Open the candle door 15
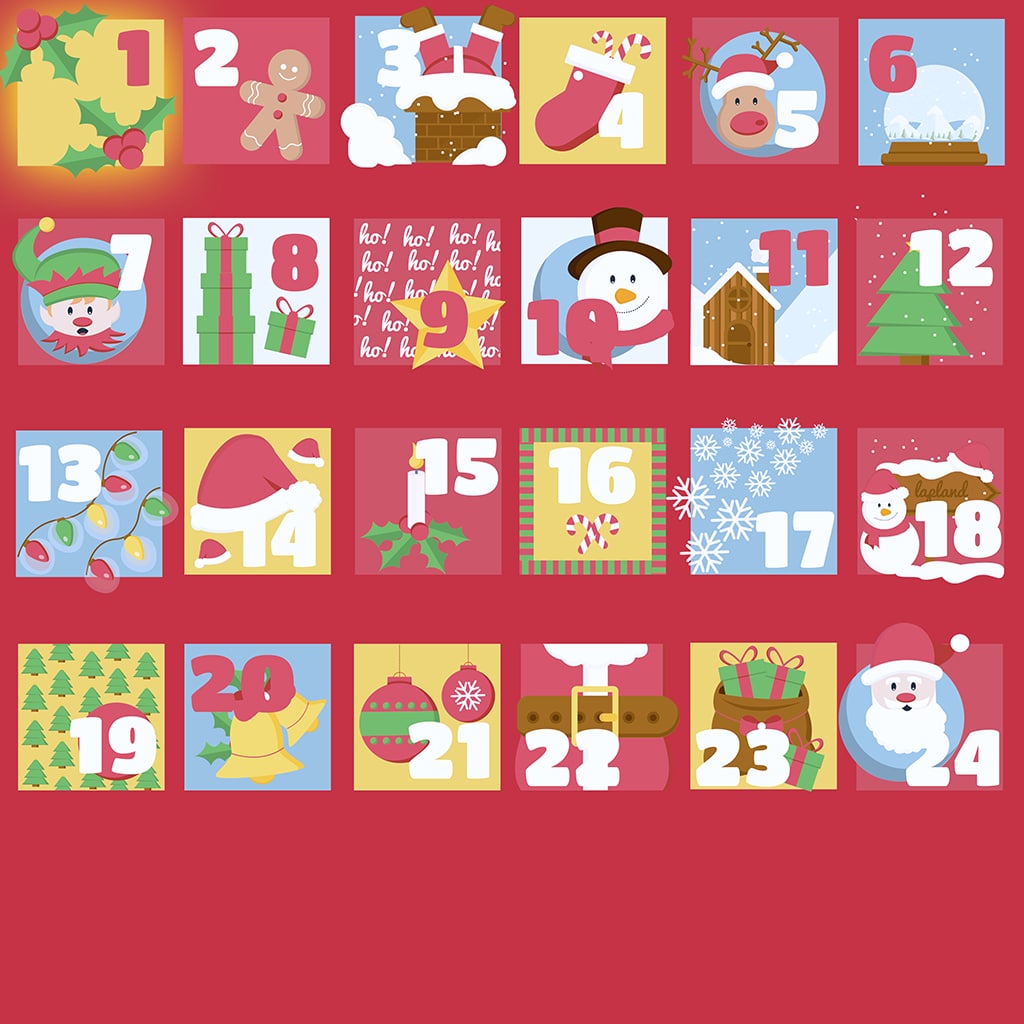Viewport: 1024px width, 1024px height. (428, 502)
